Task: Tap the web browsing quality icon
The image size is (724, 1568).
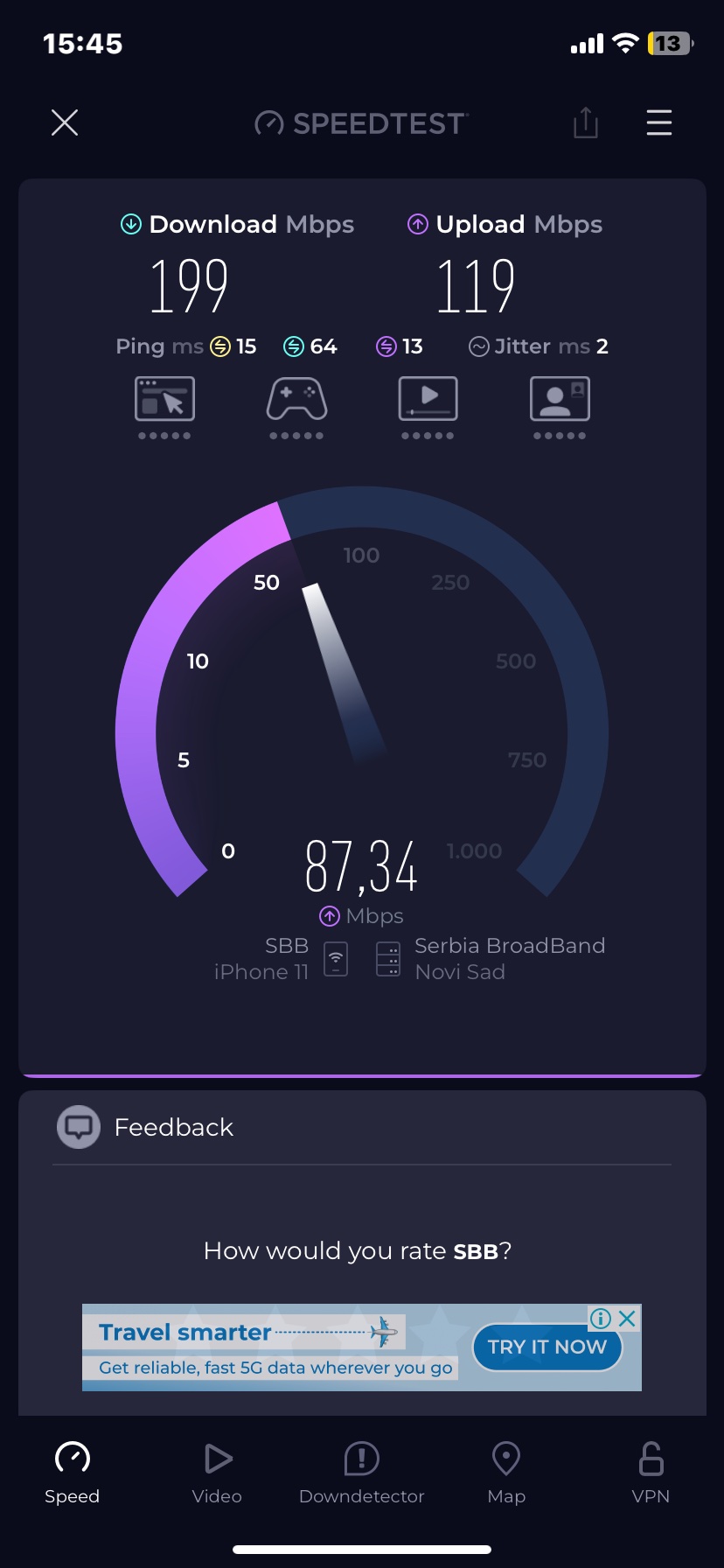Action: click(164, 400)
